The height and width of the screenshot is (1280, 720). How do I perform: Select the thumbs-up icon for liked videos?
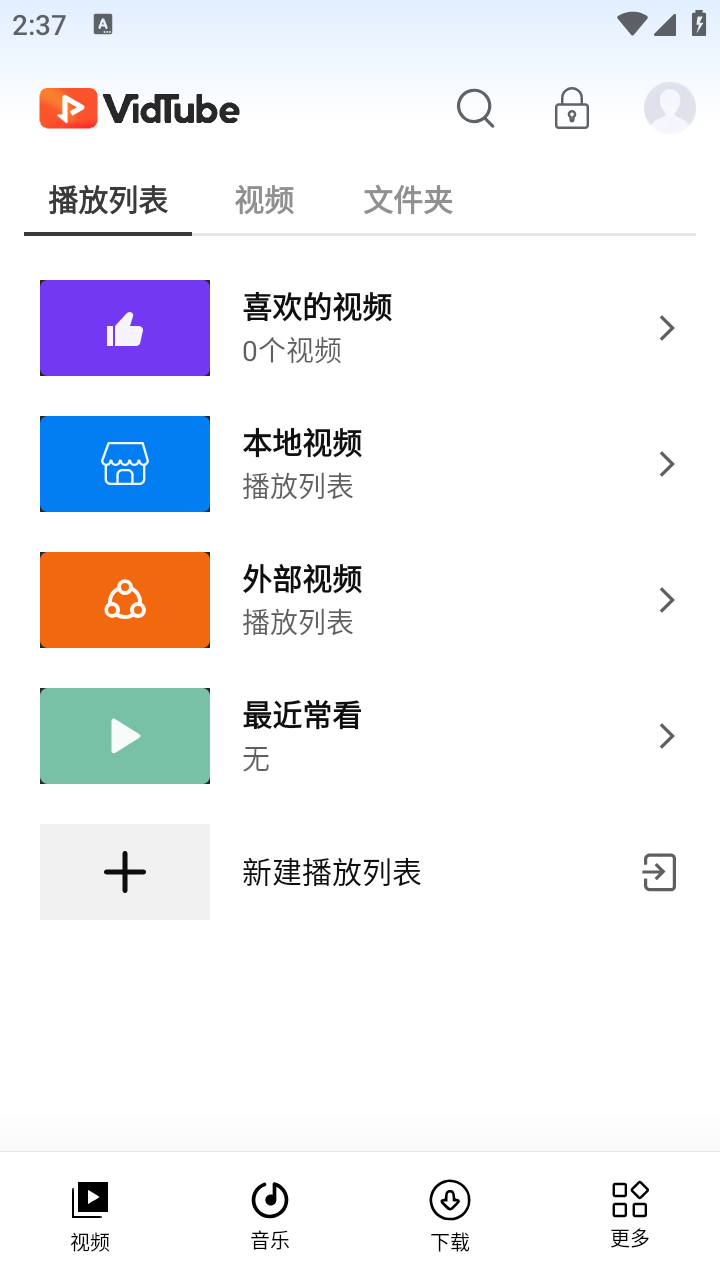tap(124, 327)
